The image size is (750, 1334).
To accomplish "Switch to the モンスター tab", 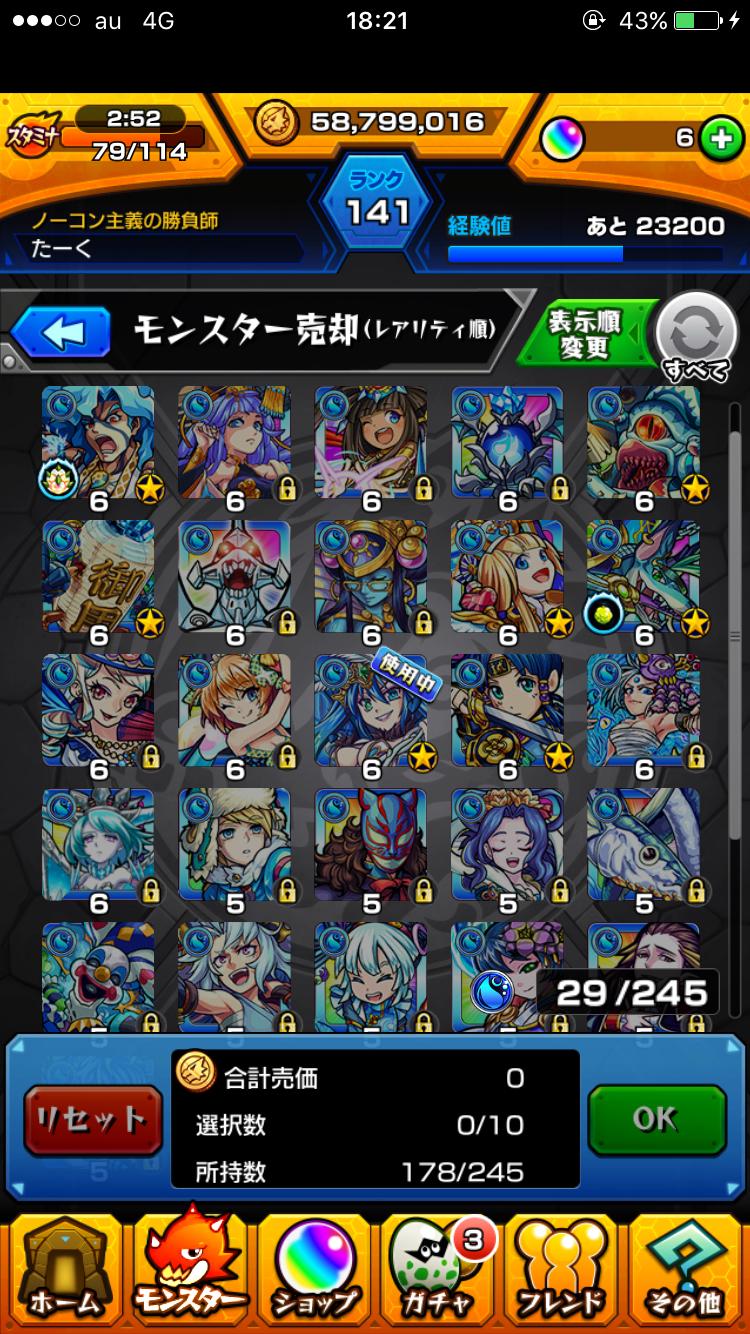I will tap(190, 1267).
